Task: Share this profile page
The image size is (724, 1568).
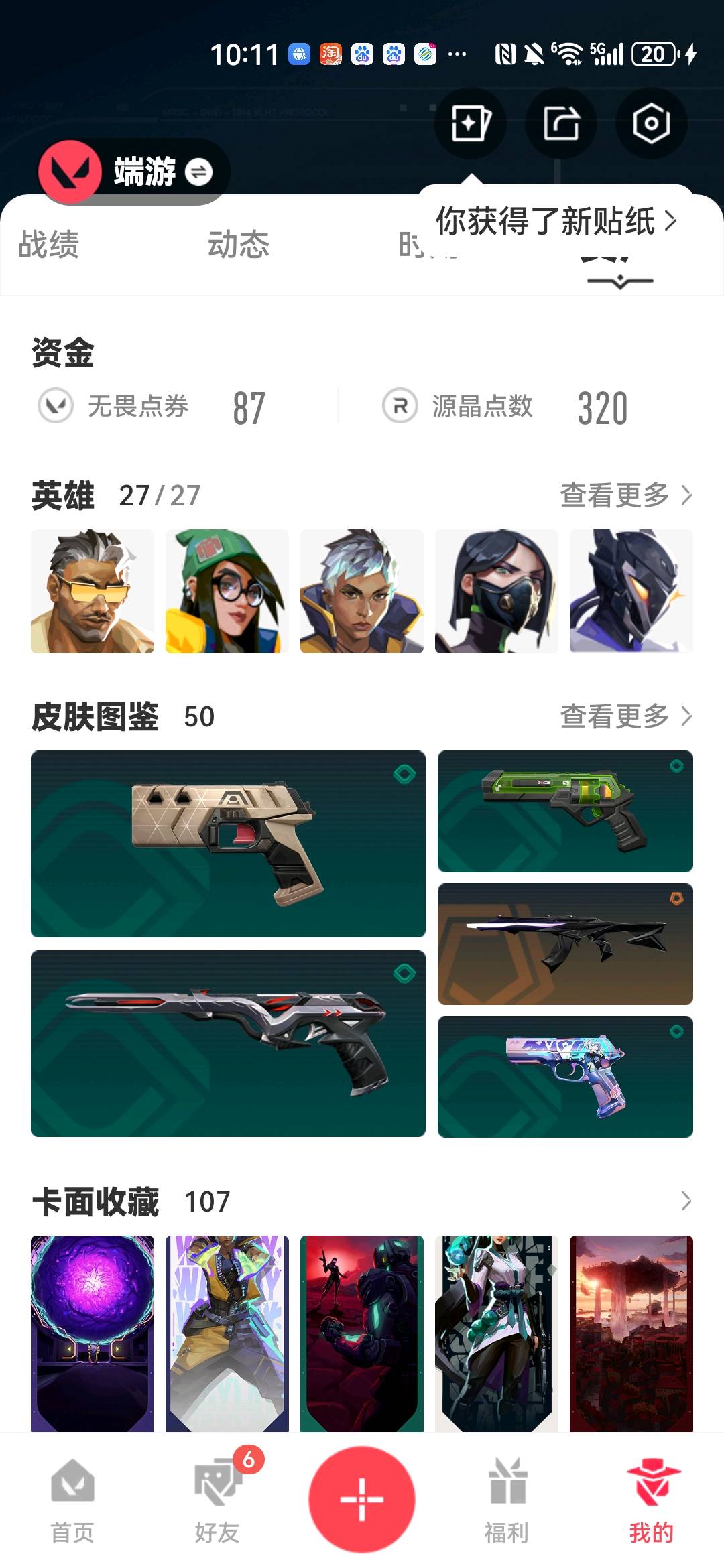Action: coord(560,123)
